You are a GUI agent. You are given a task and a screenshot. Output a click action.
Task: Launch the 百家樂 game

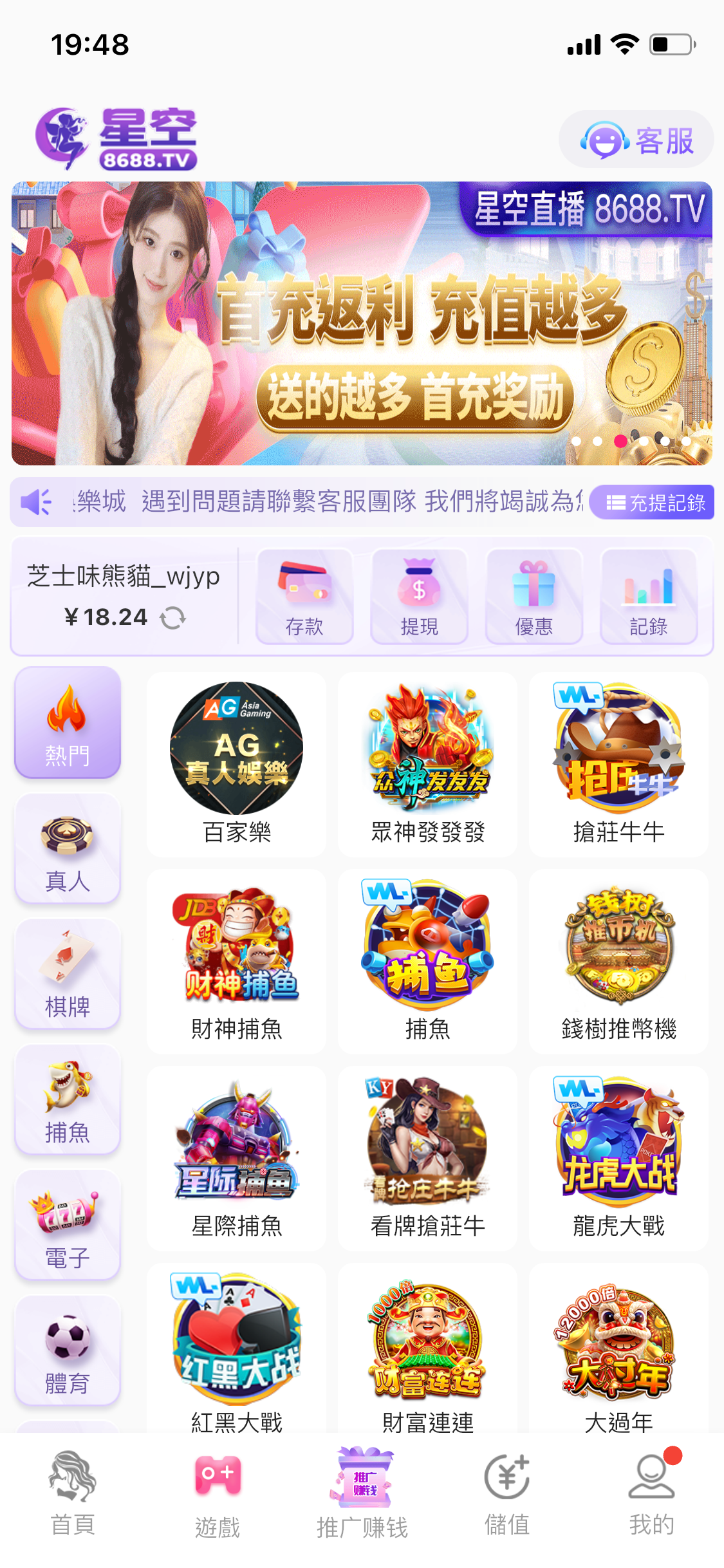[236, 763]
